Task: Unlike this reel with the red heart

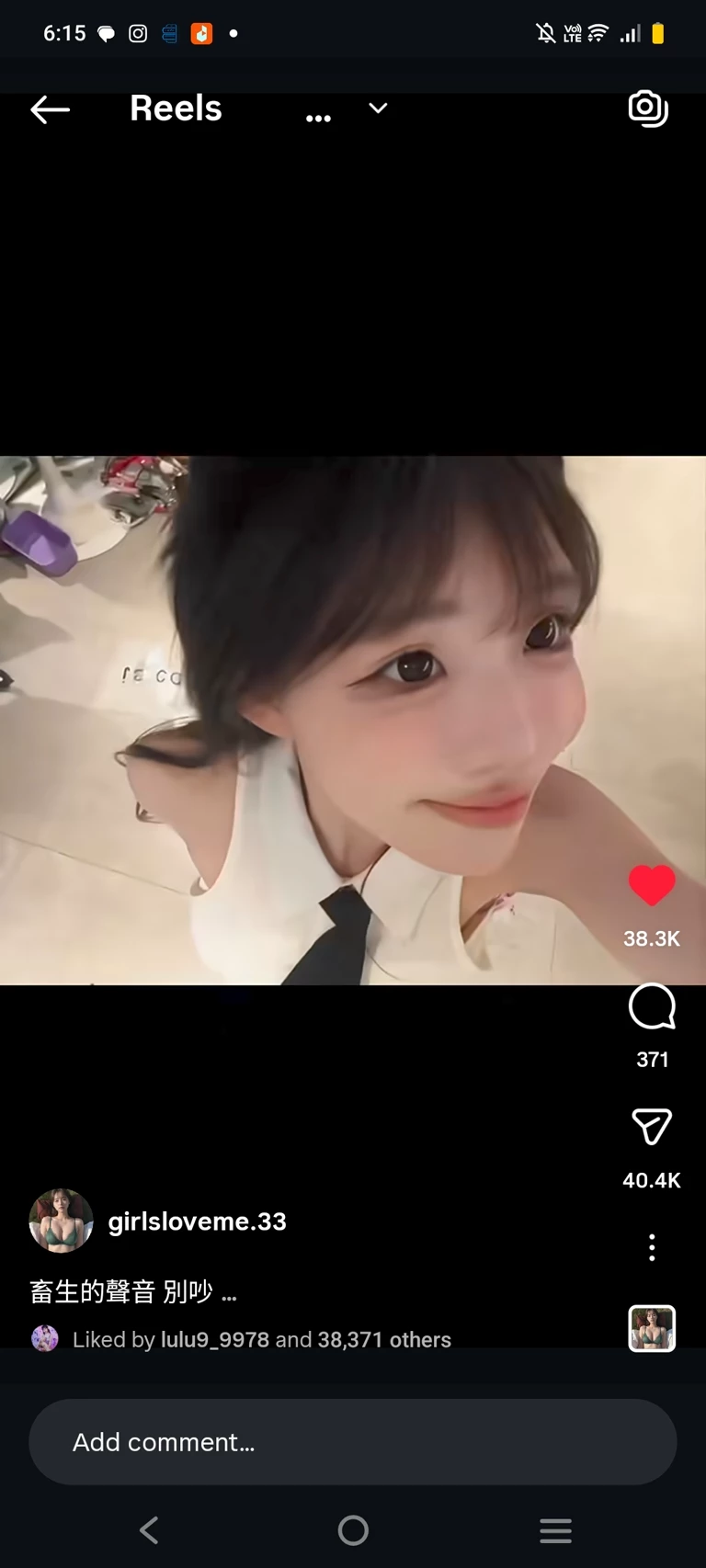Action: (x=652, y=885)
